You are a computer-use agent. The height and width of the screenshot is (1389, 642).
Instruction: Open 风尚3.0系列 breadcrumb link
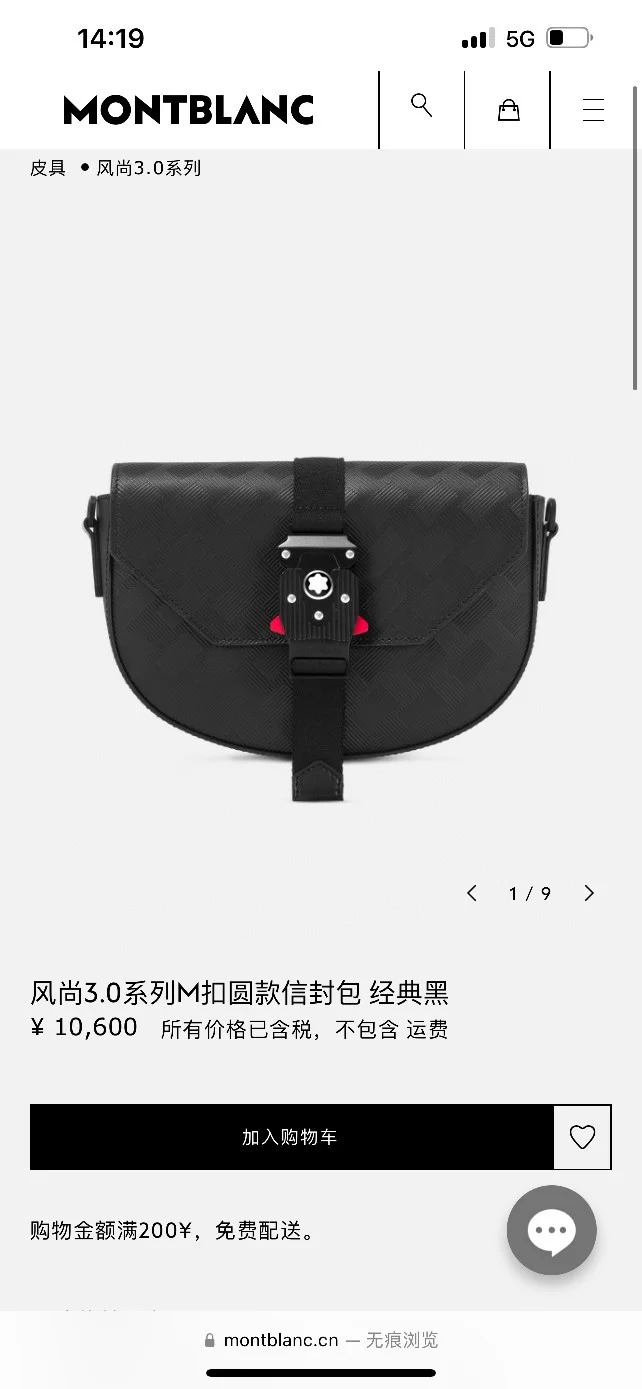click(x=148, y=168)
